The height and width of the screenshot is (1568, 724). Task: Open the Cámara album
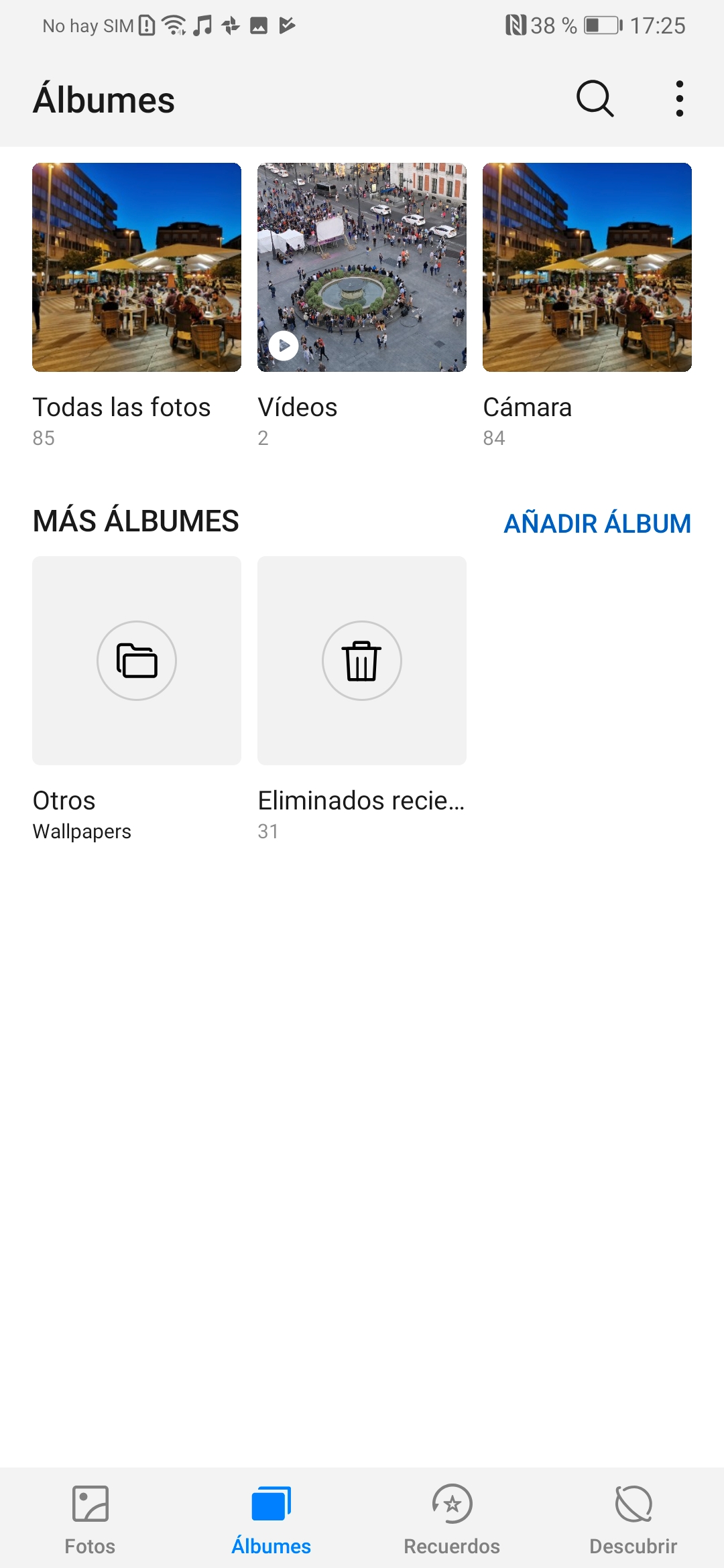tap(587, 267)
